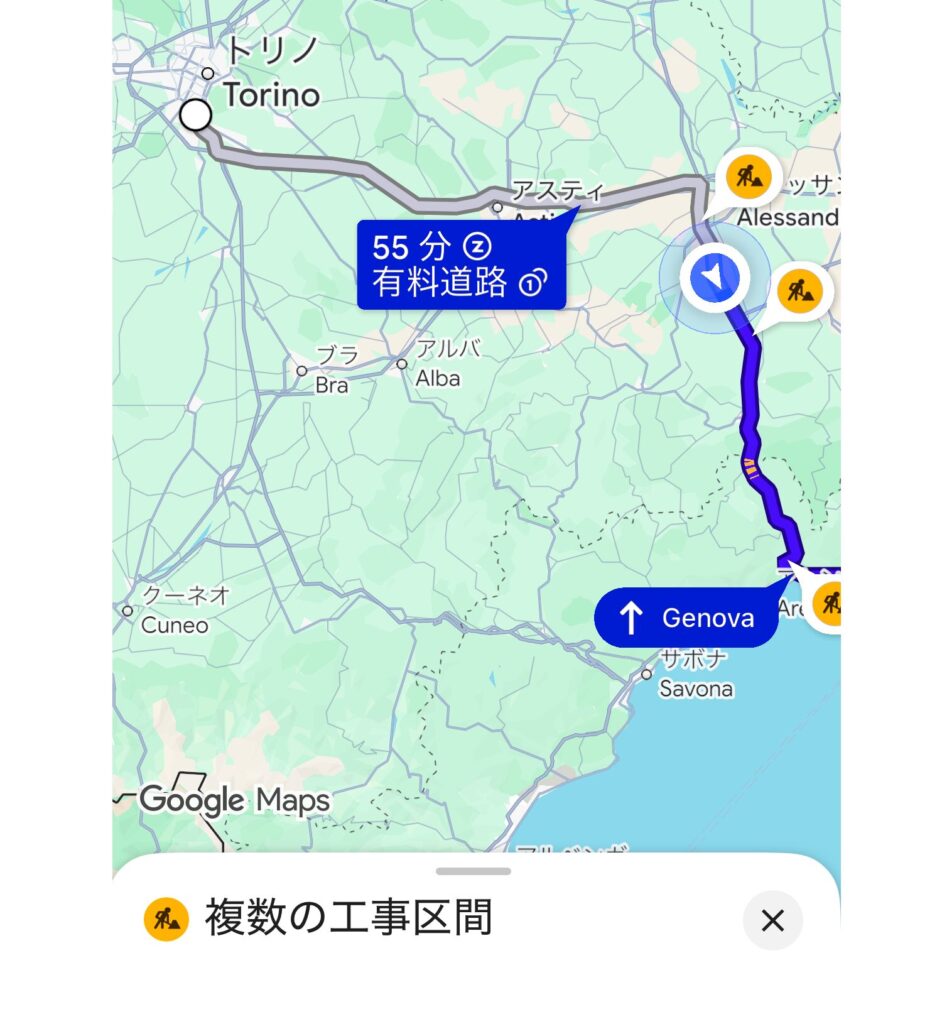Tap the construction marker near Alessandria
Image resolution: width=942 pixels, height=1024 pixels.
(x=748, y=178)
